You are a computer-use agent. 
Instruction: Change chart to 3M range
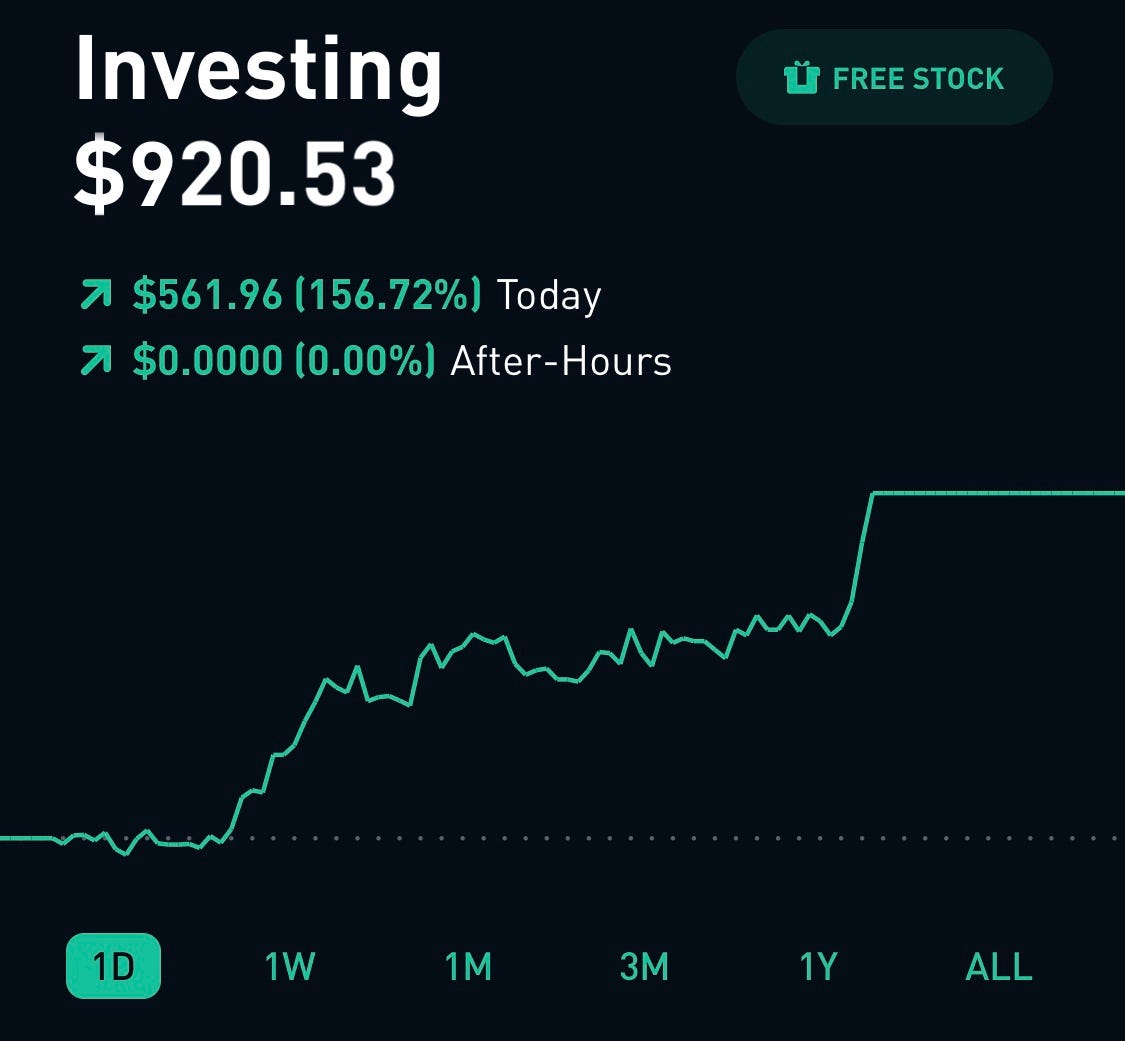[644, 967]
